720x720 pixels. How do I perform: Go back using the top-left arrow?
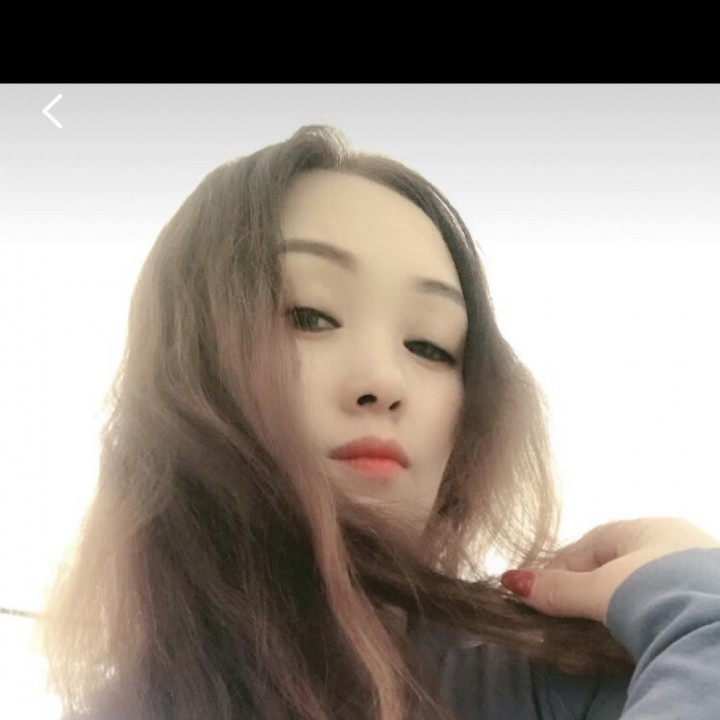53,111
